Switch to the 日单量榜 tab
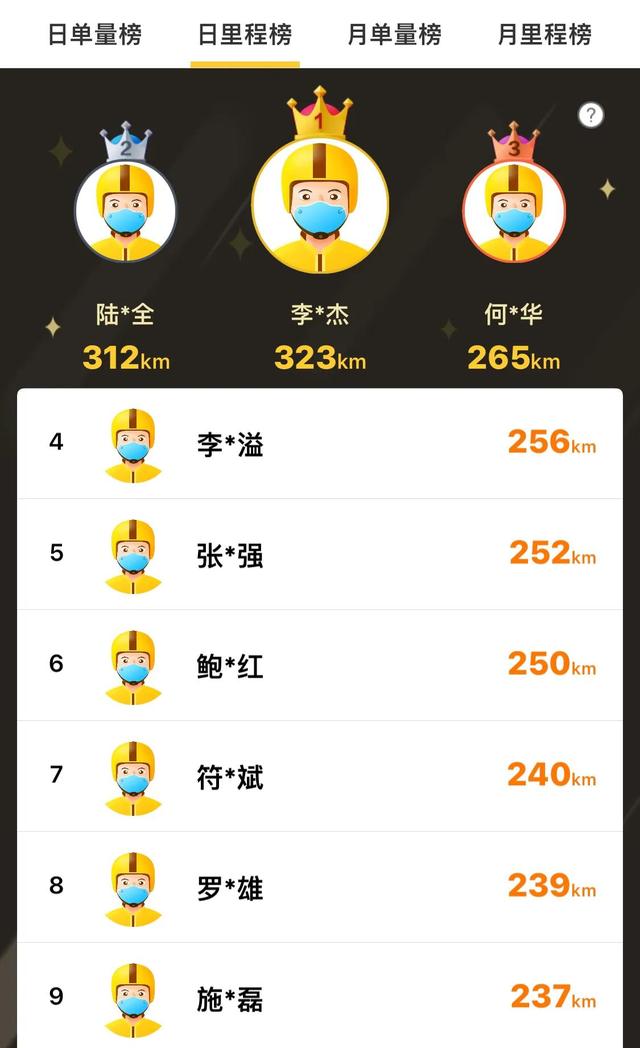This screenshot has width=640, height=1048. pos(95,34)
